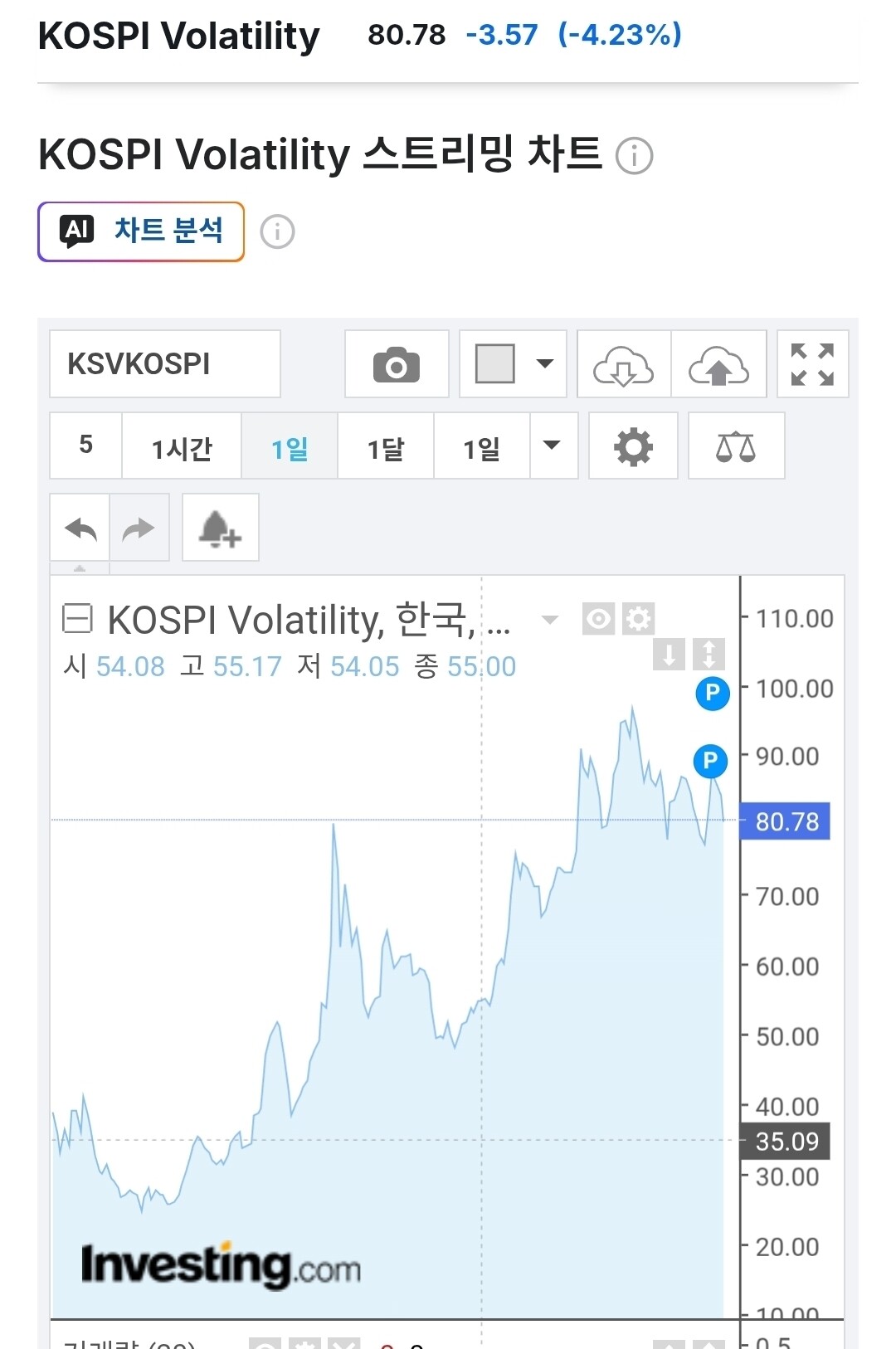Toggle series visibility eye icon
The image size is (896, 1349).
pyautogui.click(x=598, y=618)
